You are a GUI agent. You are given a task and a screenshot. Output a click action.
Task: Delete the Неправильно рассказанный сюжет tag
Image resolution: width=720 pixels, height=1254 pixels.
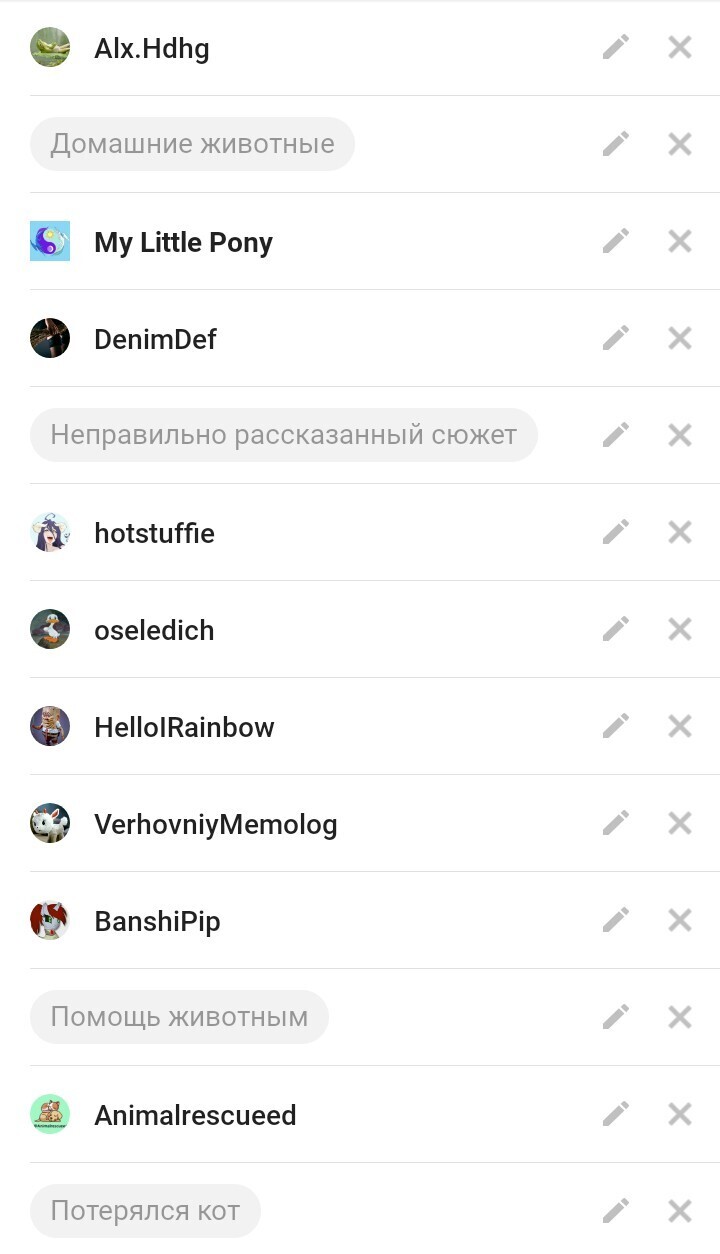pos(680,435)
